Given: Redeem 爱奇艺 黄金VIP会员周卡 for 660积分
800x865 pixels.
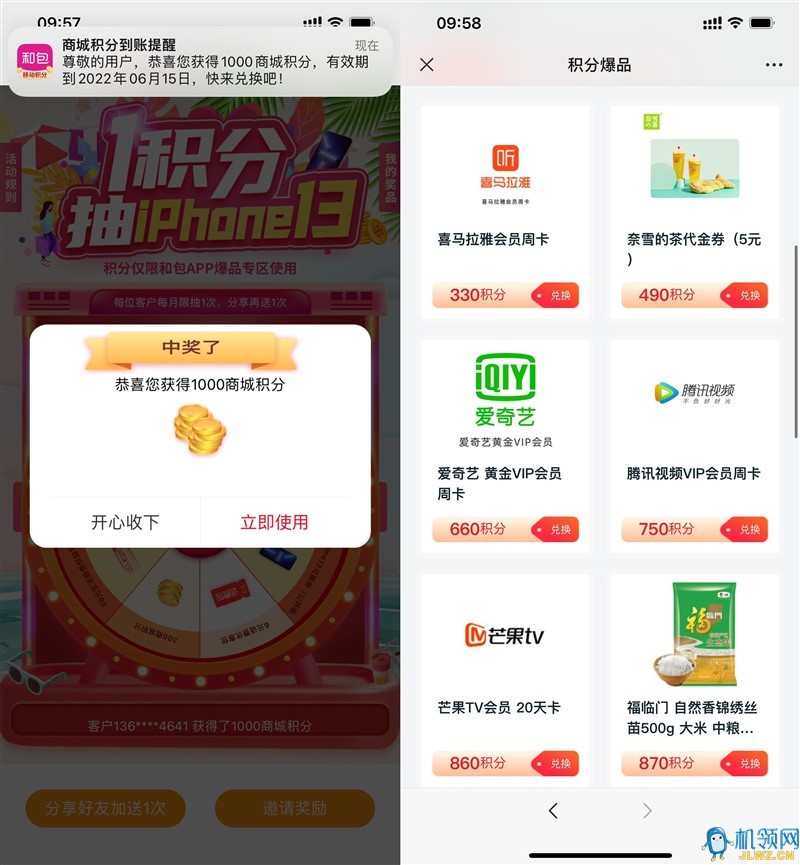Looking at the screenshot, I should 556,530.
